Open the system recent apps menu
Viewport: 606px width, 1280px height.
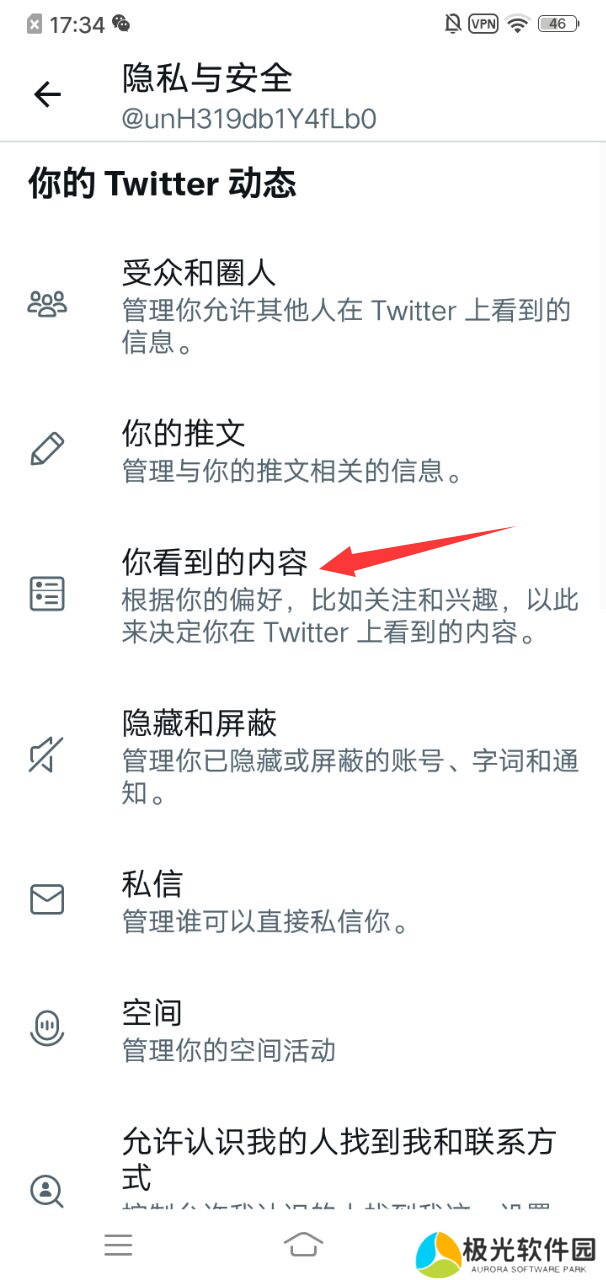pos(118,1244)
